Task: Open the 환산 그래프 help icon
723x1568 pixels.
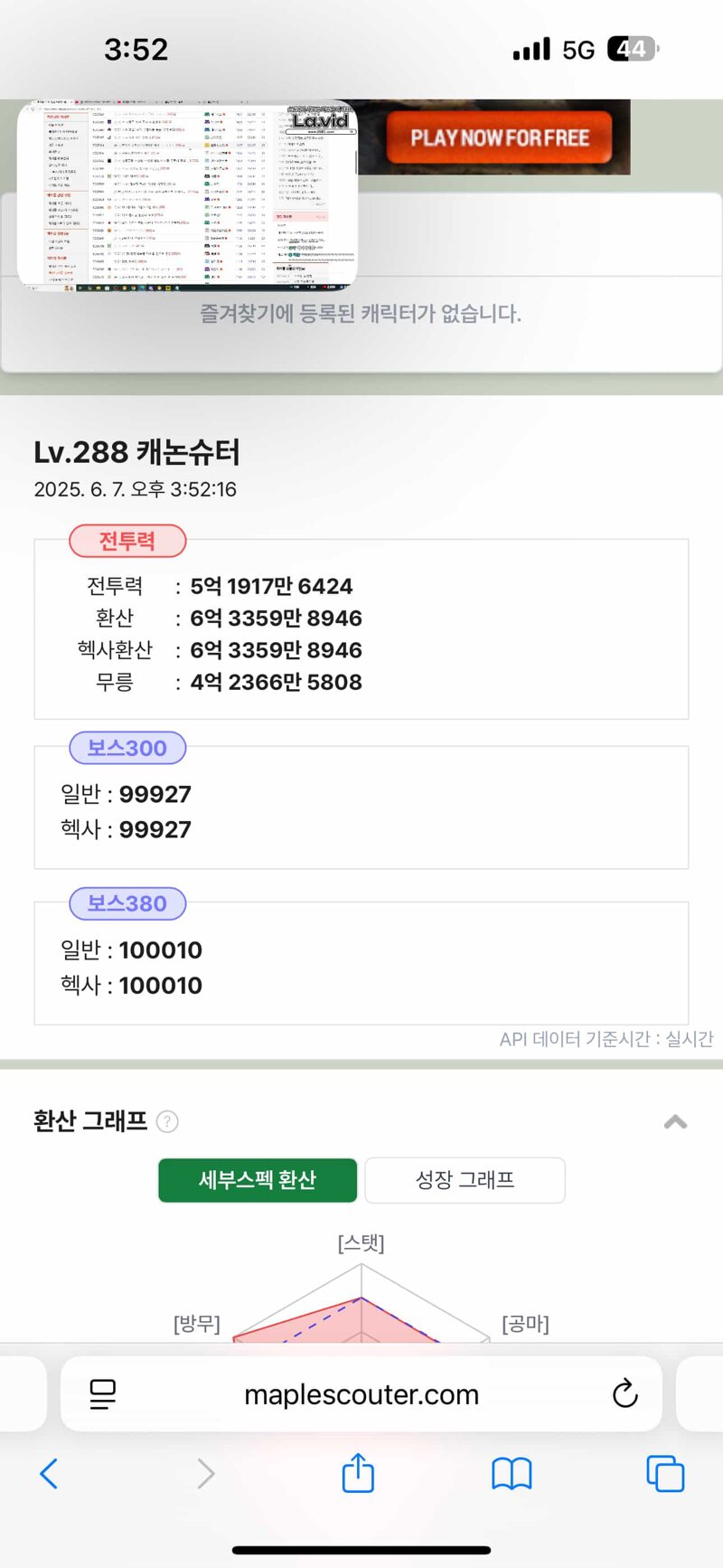Action: (x=167, y=1122)
